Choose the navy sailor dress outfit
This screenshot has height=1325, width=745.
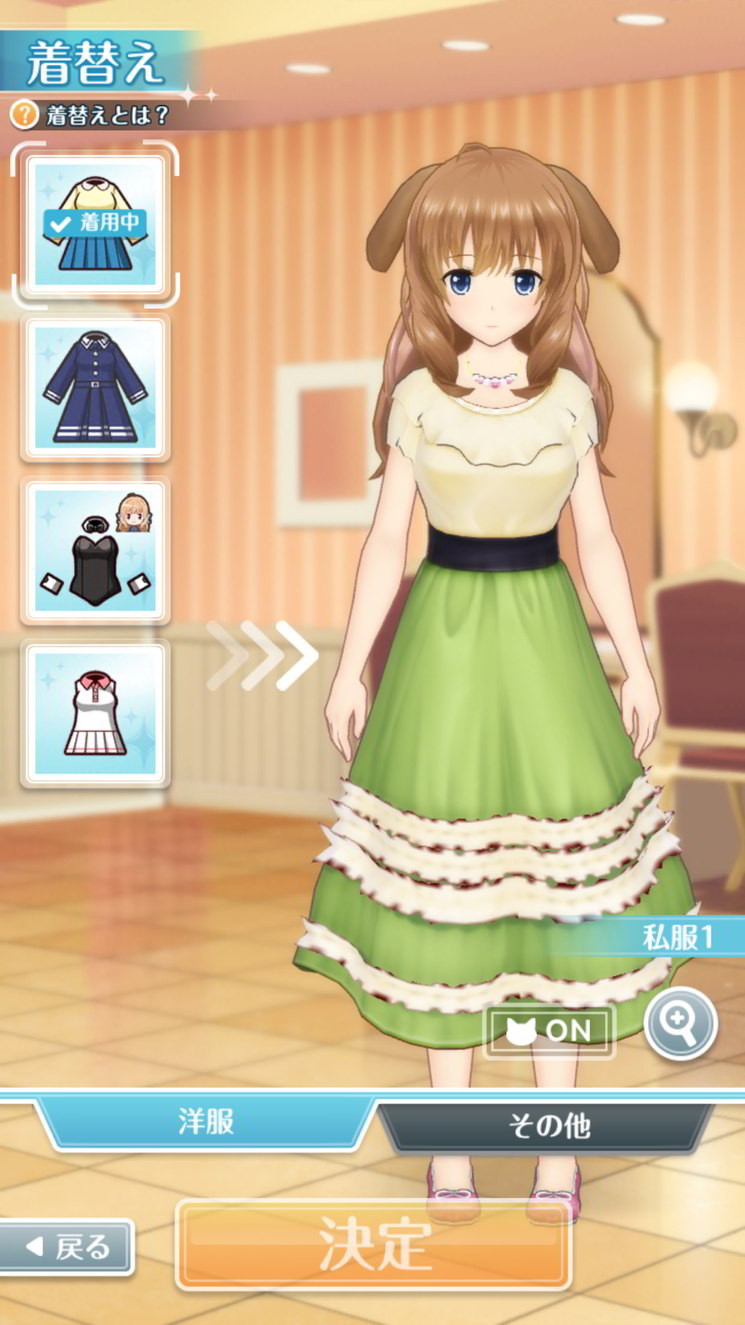coord(96,386)
